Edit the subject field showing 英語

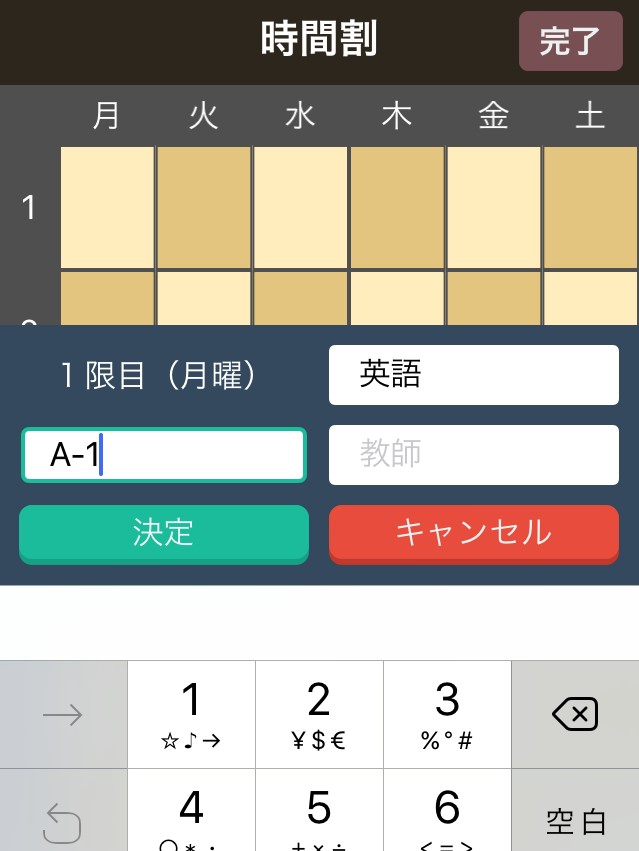pos(473,375)
